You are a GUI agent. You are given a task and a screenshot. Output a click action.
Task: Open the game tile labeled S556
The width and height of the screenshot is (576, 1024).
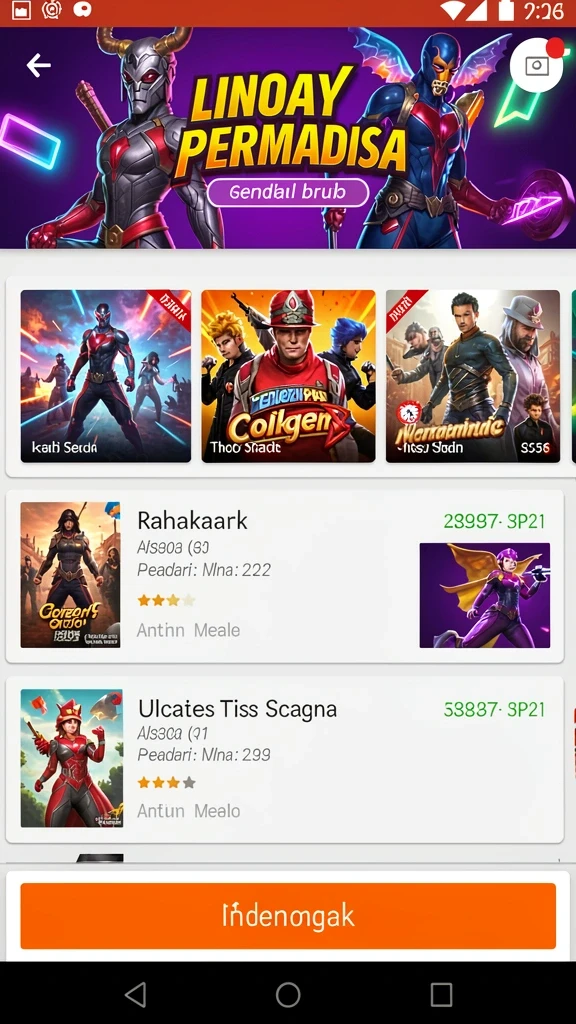473,376
